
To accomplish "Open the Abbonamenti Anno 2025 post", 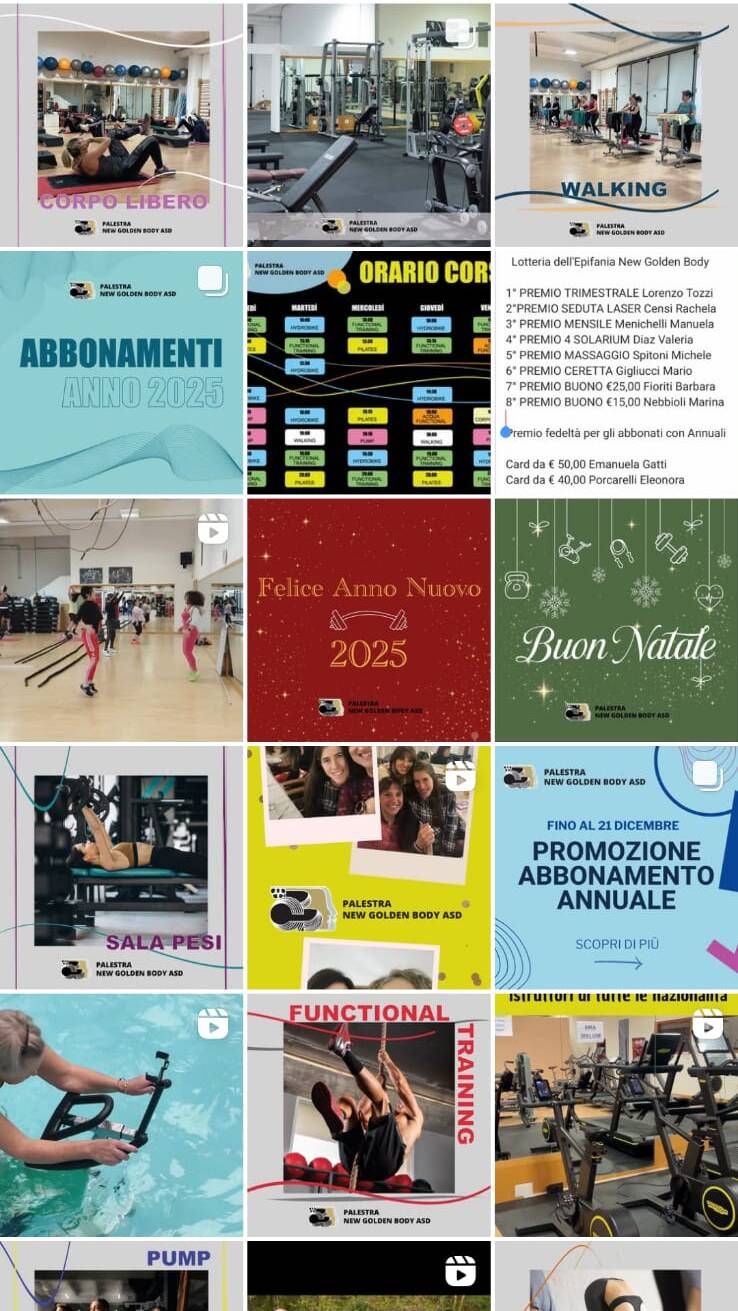I will [121, 372].
